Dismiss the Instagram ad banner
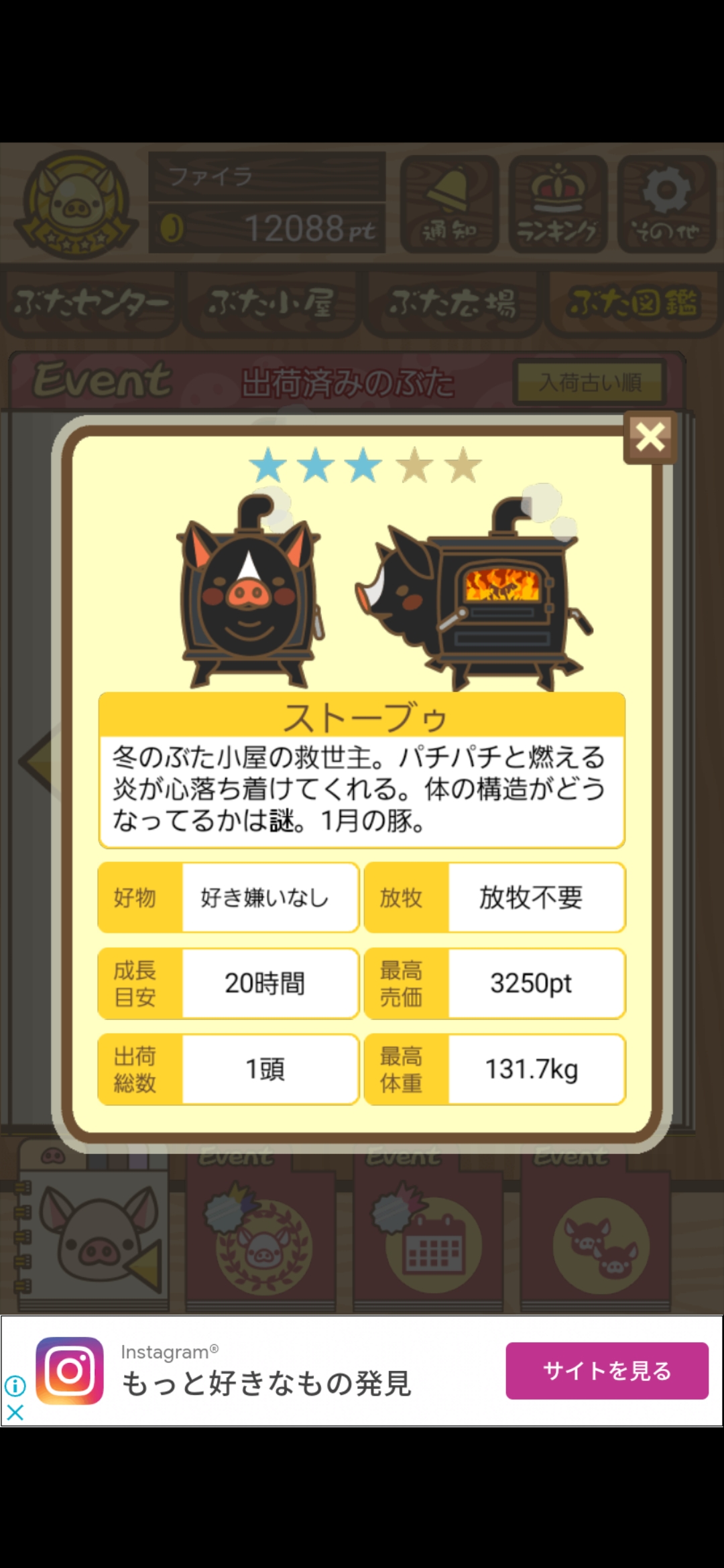This screenshot has height=1568, width=724. tap(15, 1413)
